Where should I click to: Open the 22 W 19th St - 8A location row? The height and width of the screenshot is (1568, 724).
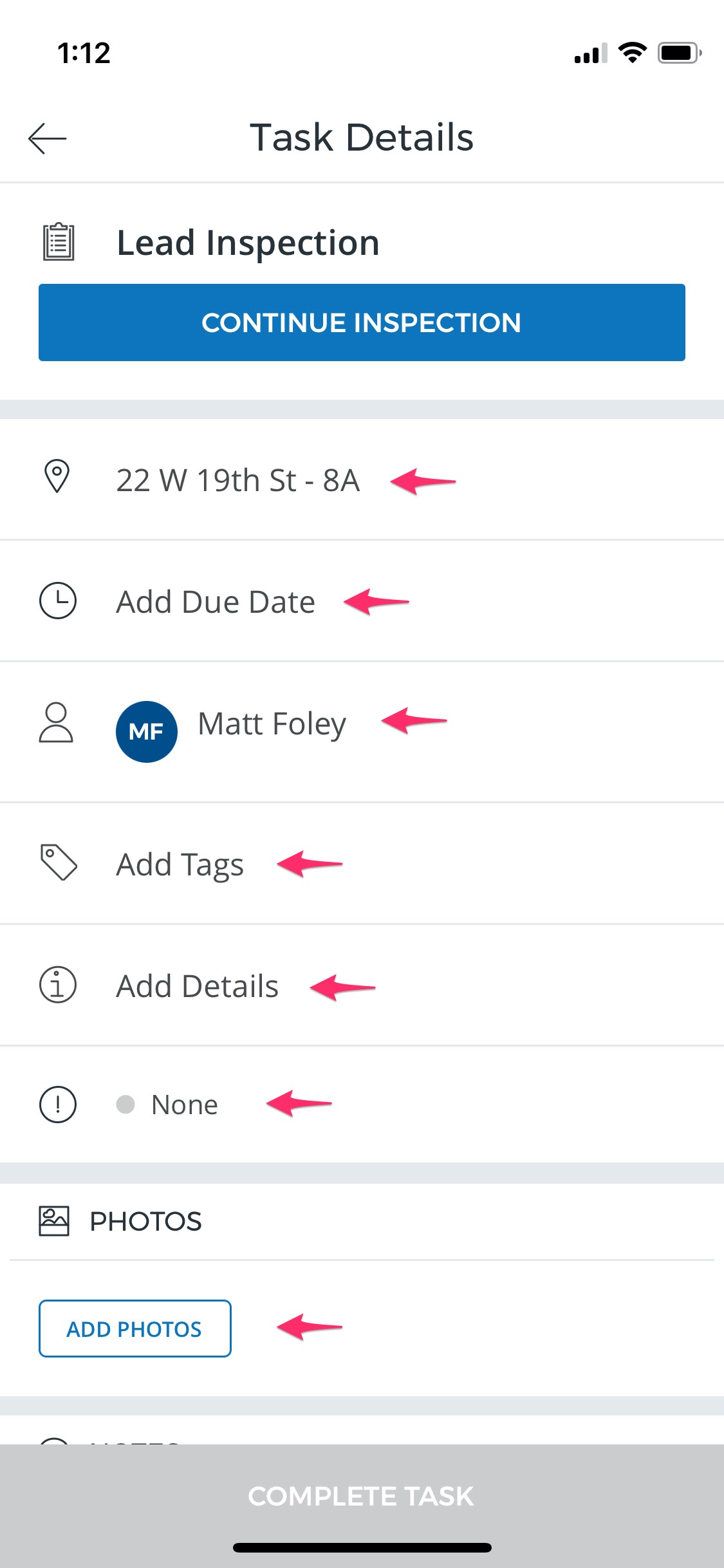point(362,480)
